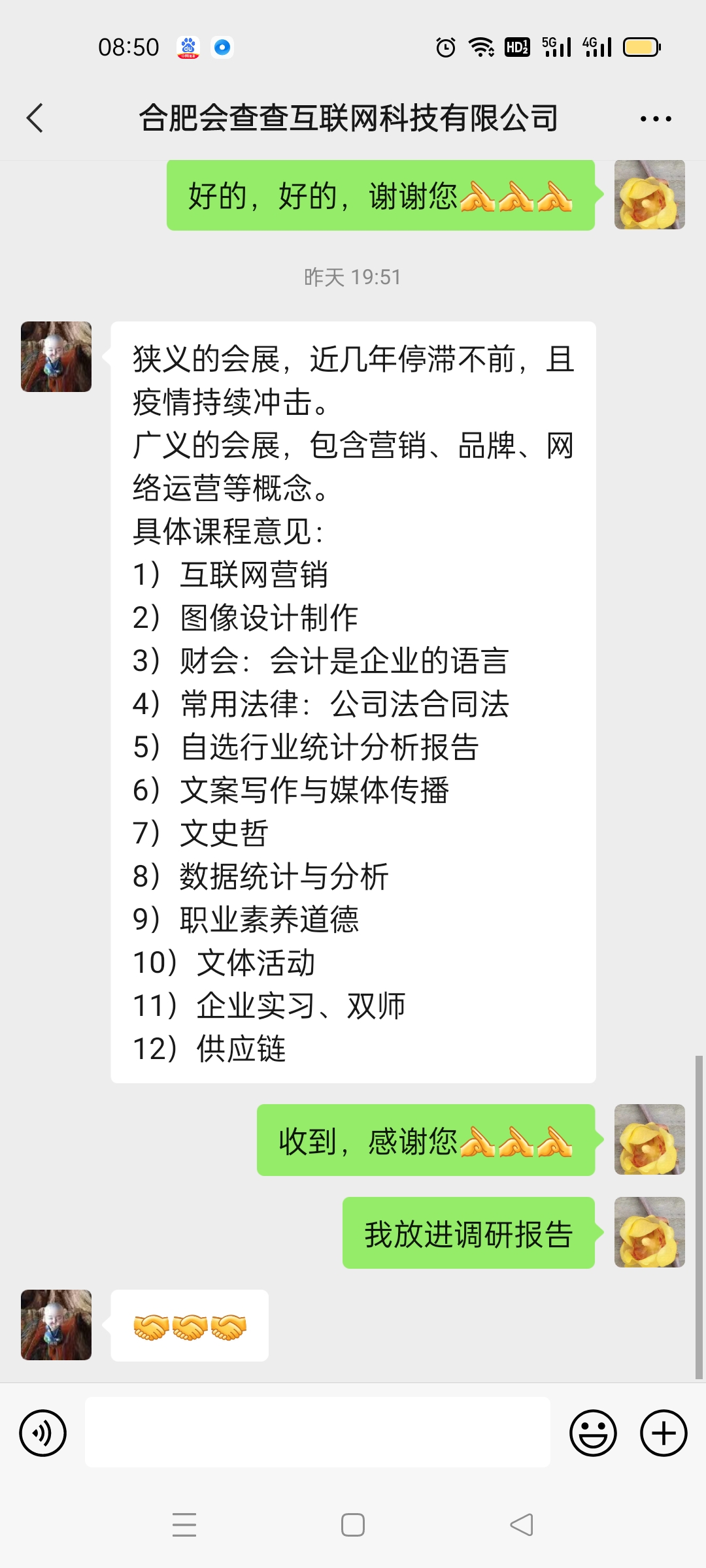
Task: Open the plus attachment menu
Action: (664, 1433)
